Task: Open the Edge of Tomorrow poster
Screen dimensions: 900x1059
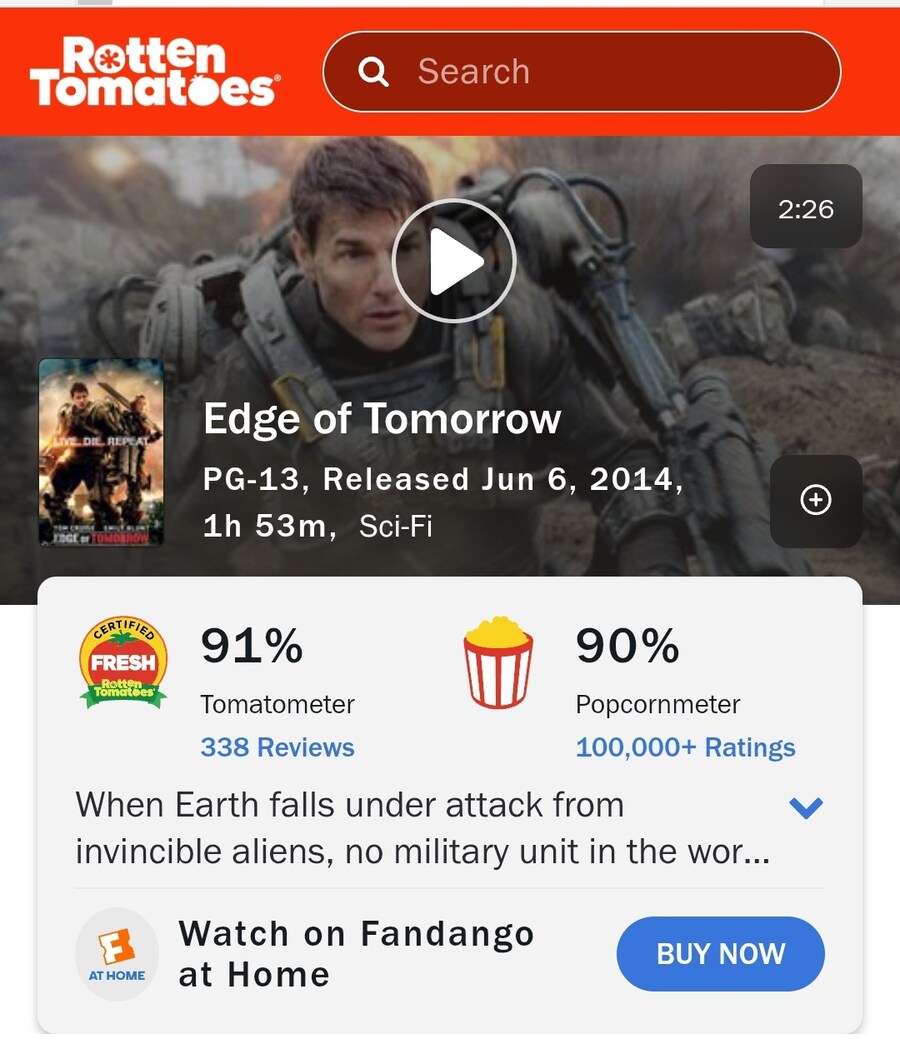Action: (x=100, y=453)
